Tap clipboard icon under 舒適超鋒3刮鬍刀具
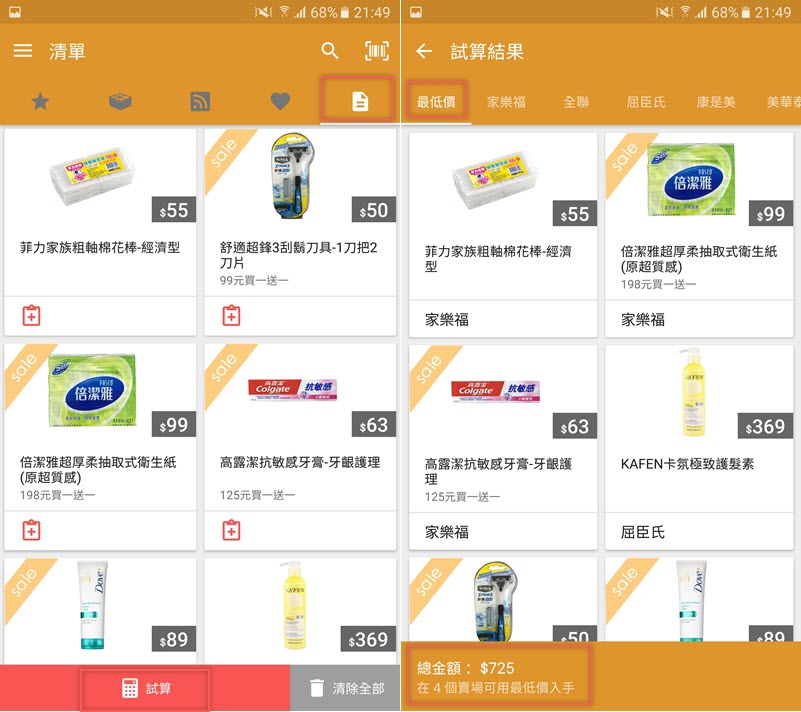Image resolution: width=801 pixels, height=712 pixels. 231,316
